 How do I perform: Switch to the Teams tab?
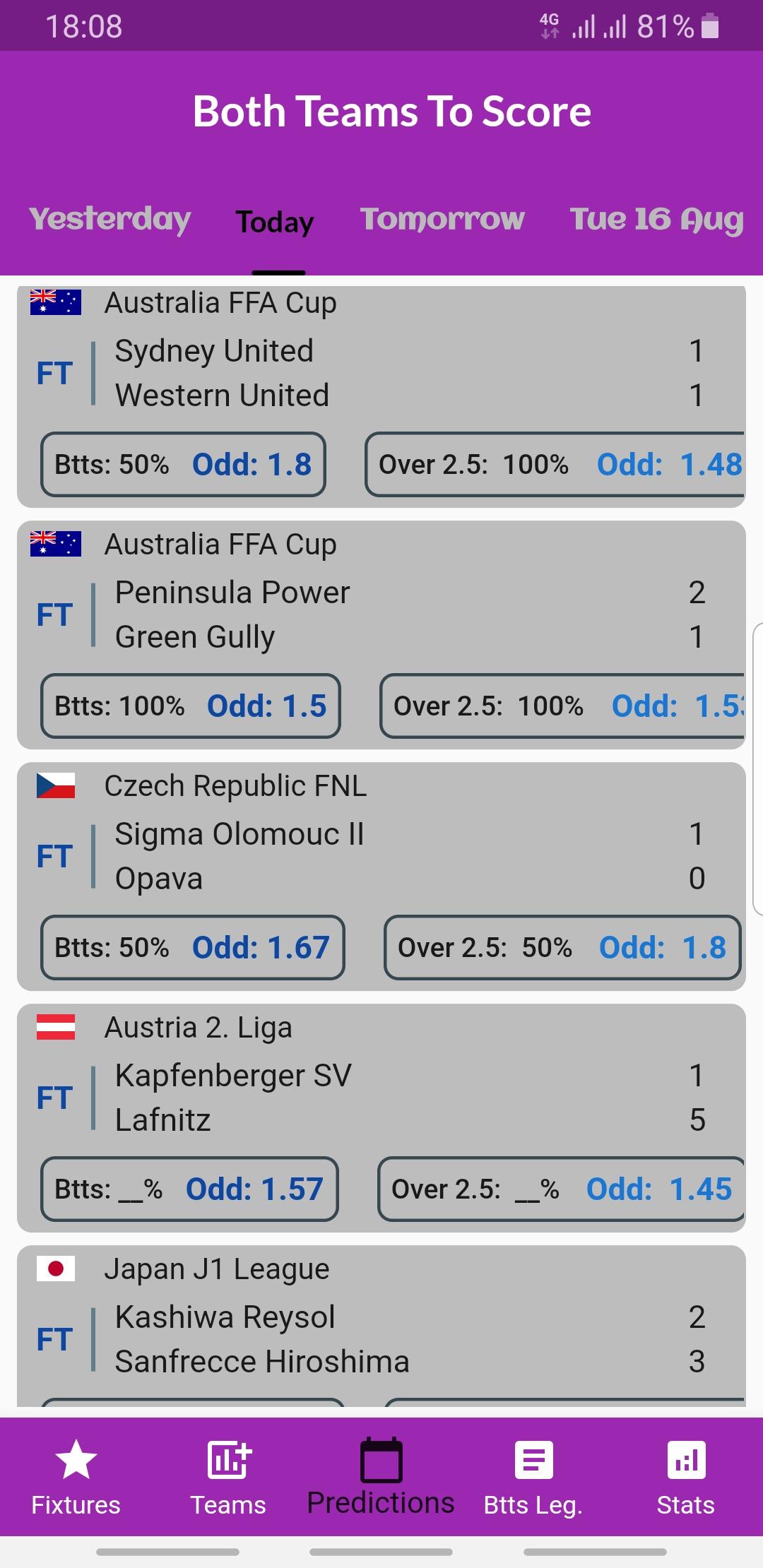pos(228,1478)
